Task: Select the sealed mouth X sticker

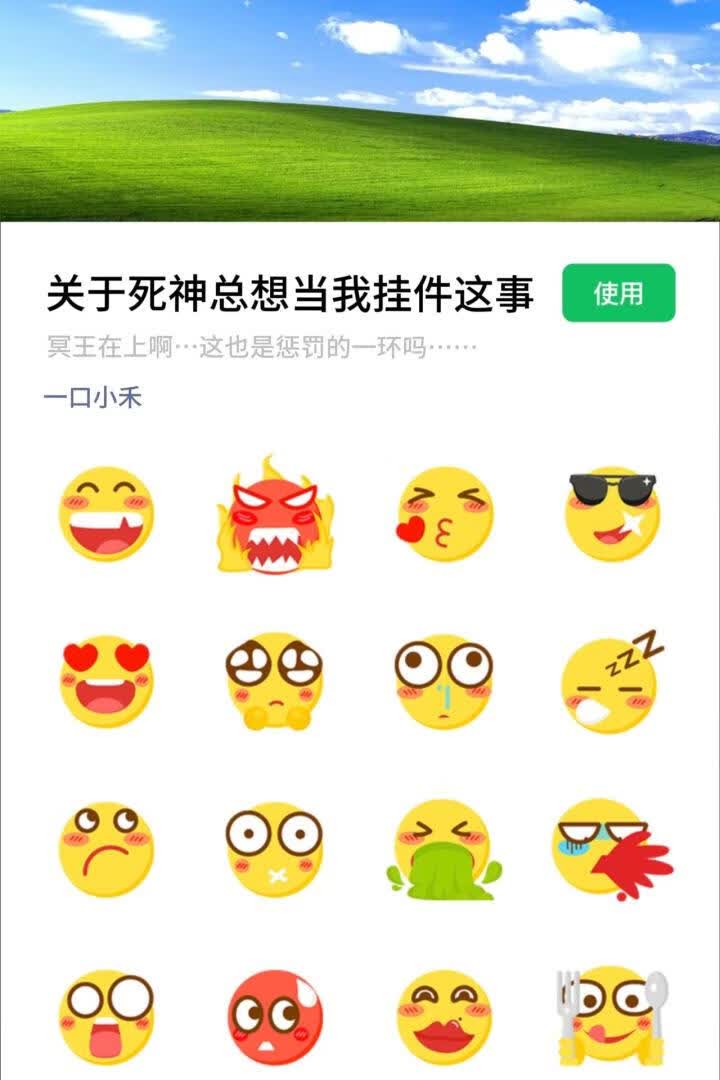Action: (x=274, y=849)
